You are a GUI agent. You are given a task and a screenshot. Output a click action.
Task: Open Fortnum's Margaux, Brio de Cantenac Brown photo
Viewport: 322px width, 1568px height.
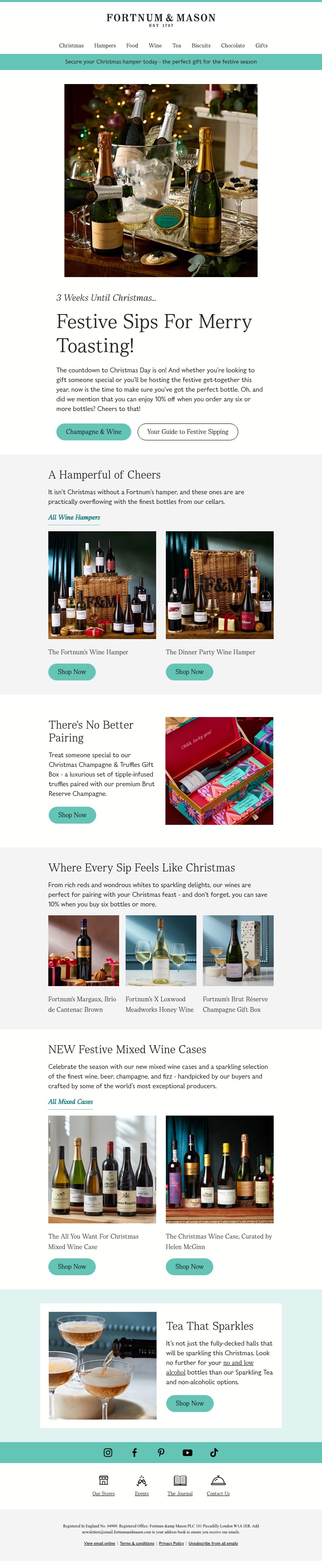coord(83,950)
